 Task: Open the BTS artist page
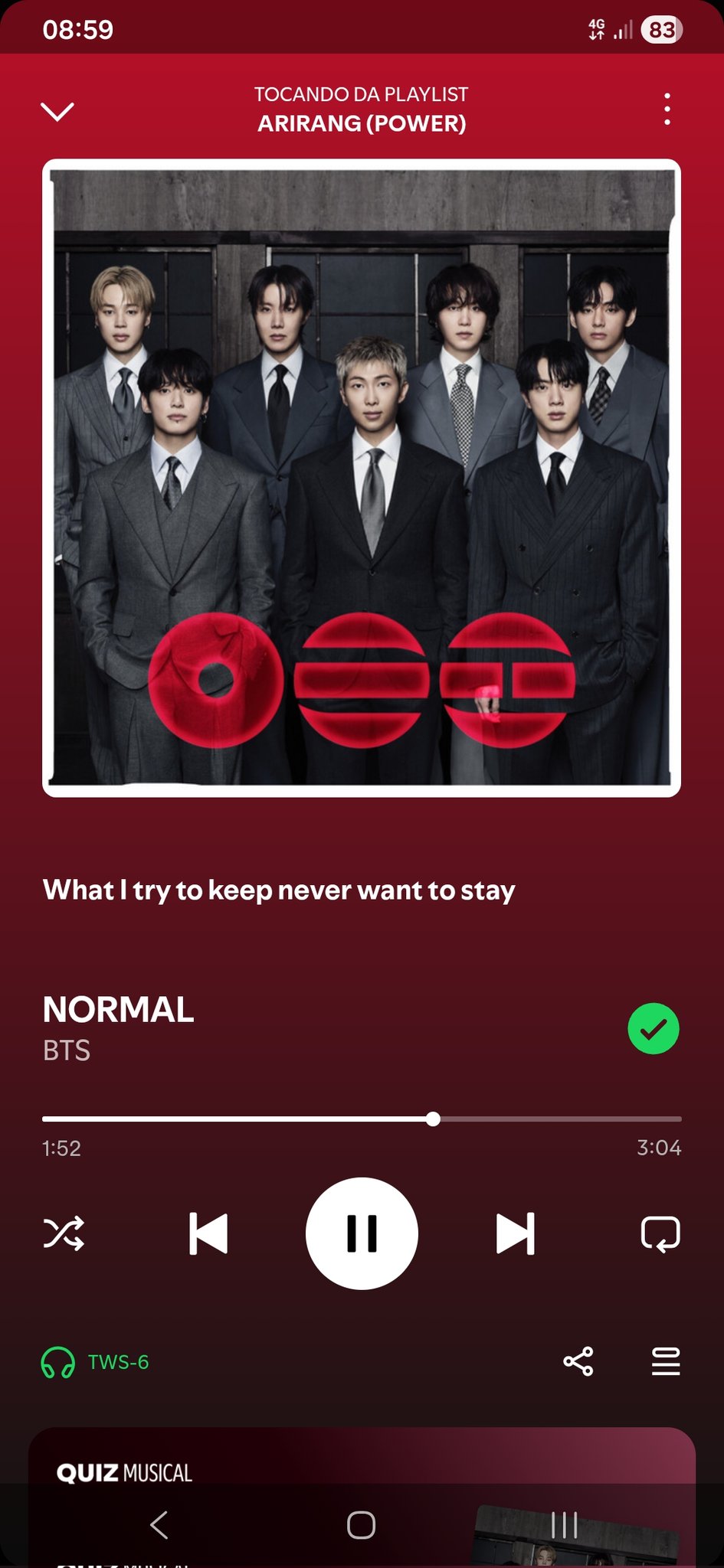click(67, 1050)
